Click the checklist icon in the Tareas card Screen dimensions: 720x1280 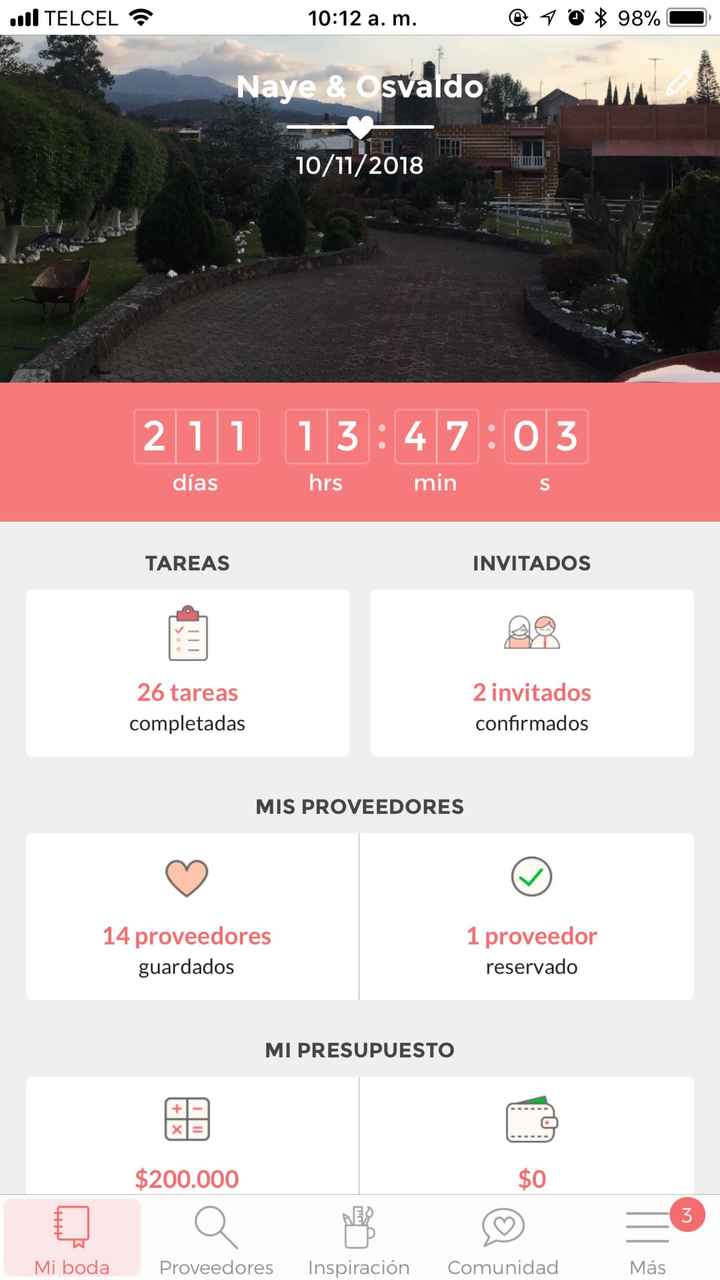point(187,632)
